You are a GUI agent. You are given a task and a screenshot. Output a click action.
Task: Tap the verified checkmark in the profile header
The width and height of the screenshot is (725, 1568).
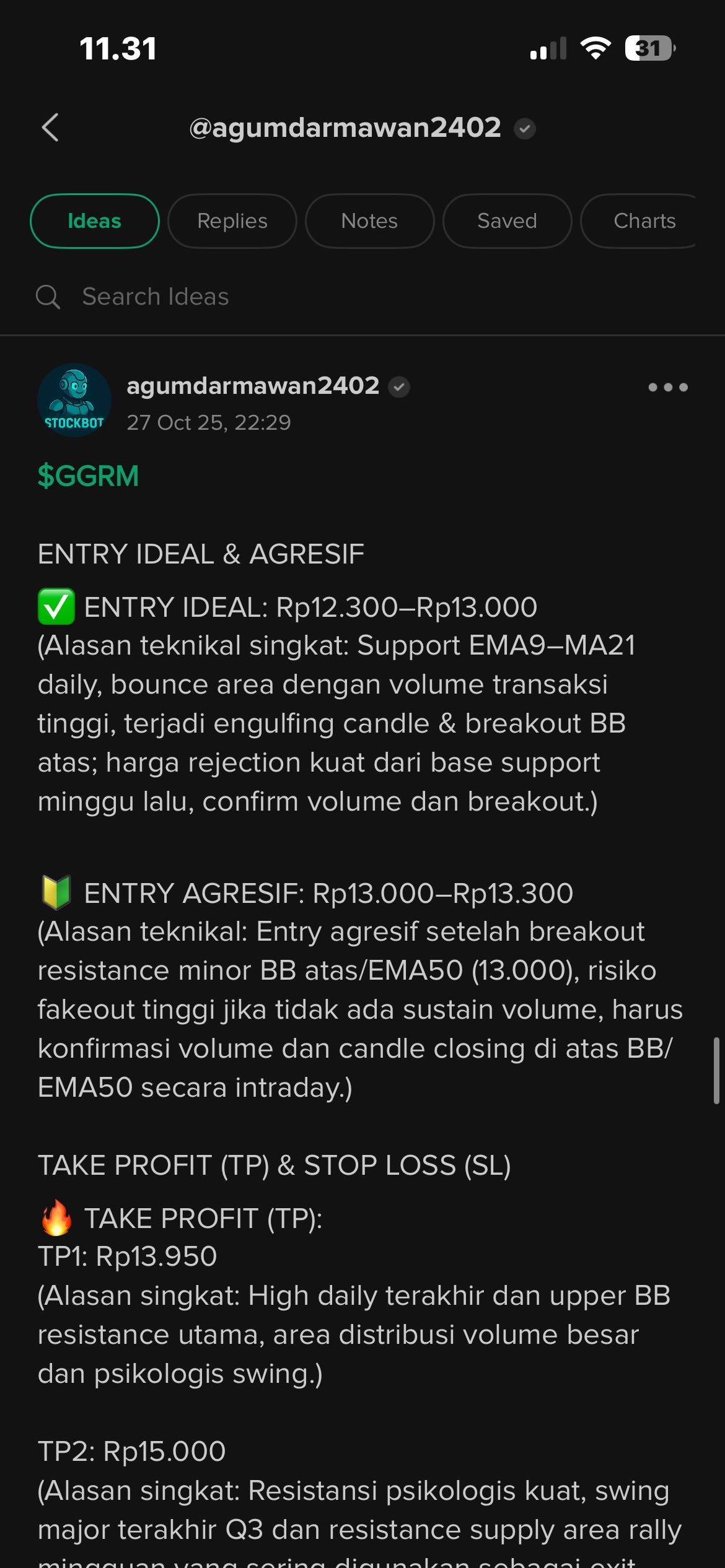[x=525, y=128]
